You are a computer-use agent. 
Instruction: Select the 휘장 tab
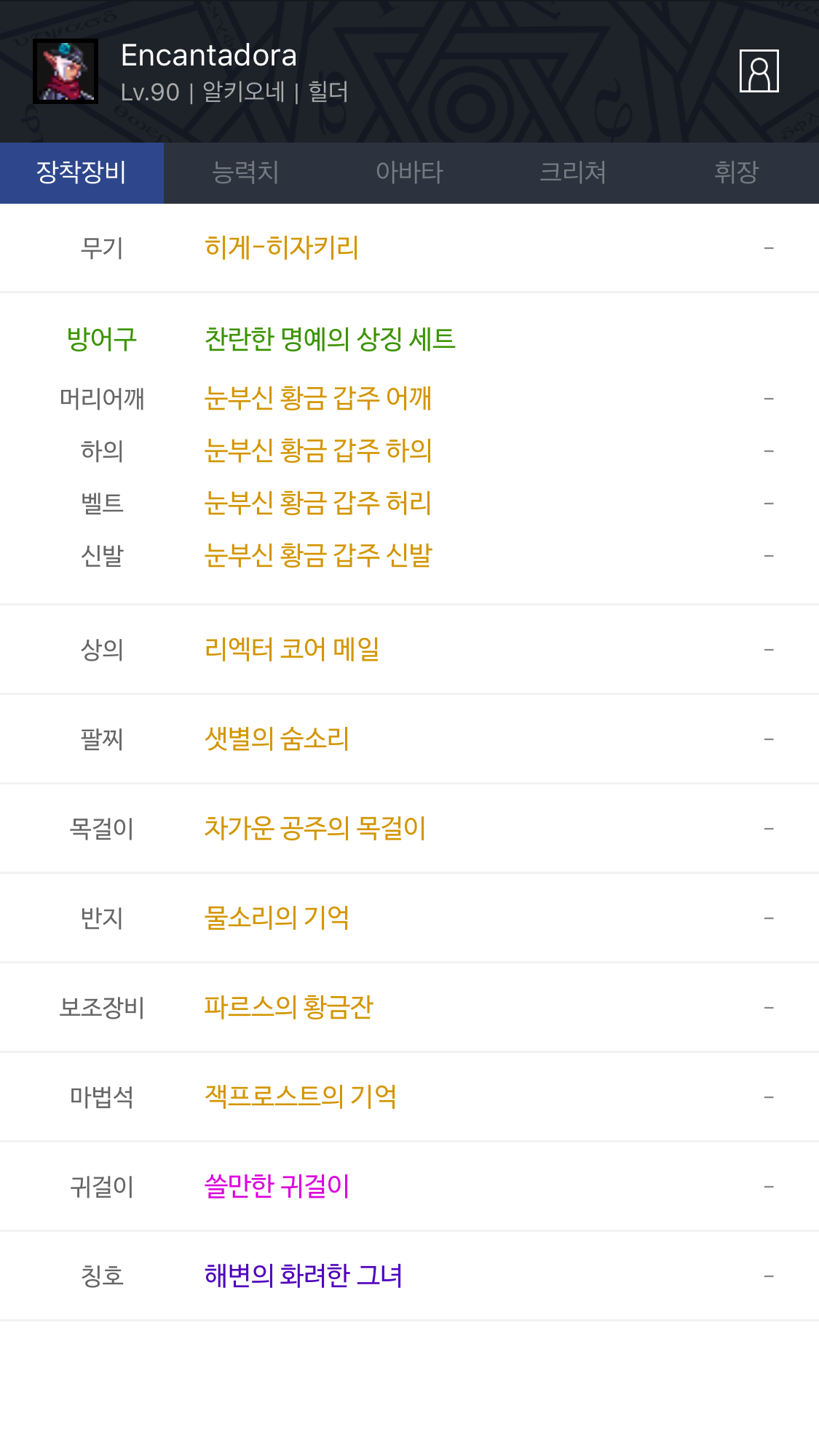pos(737,173)
